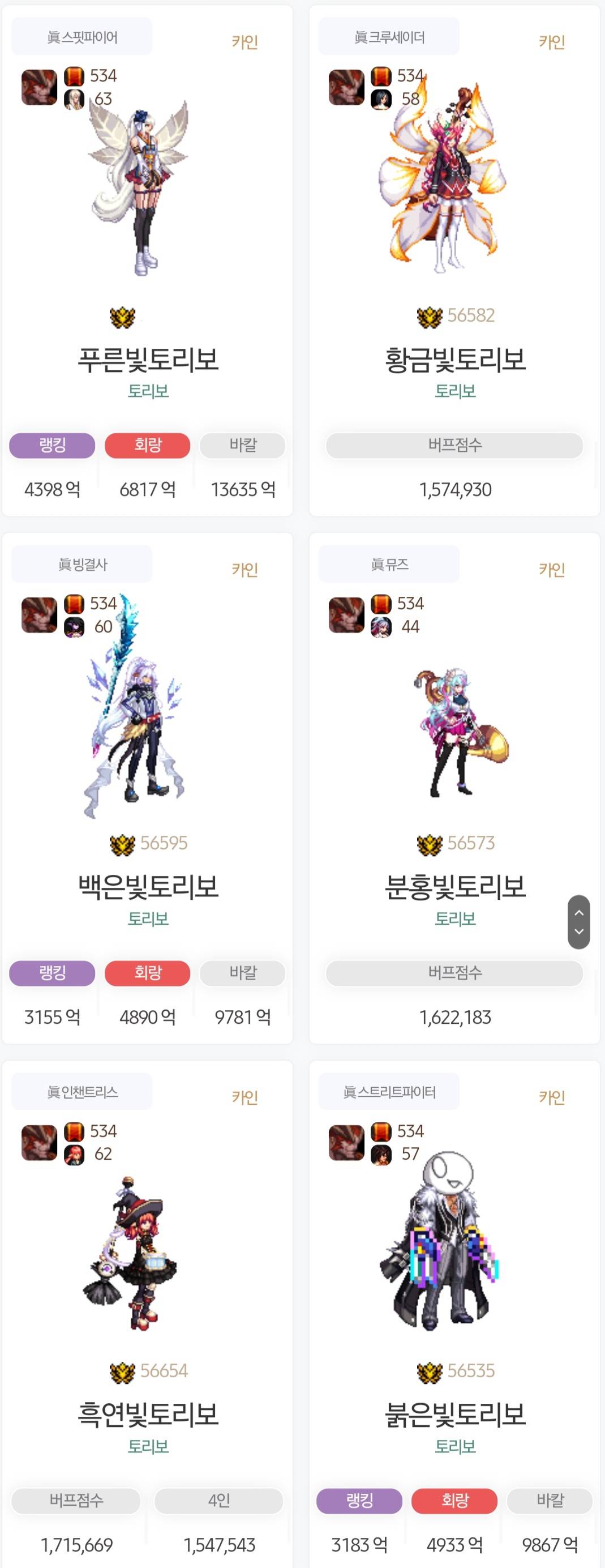Tap the floating scroll-to-bottom arrow
The image size is (605, 1568).
point(579,932)
